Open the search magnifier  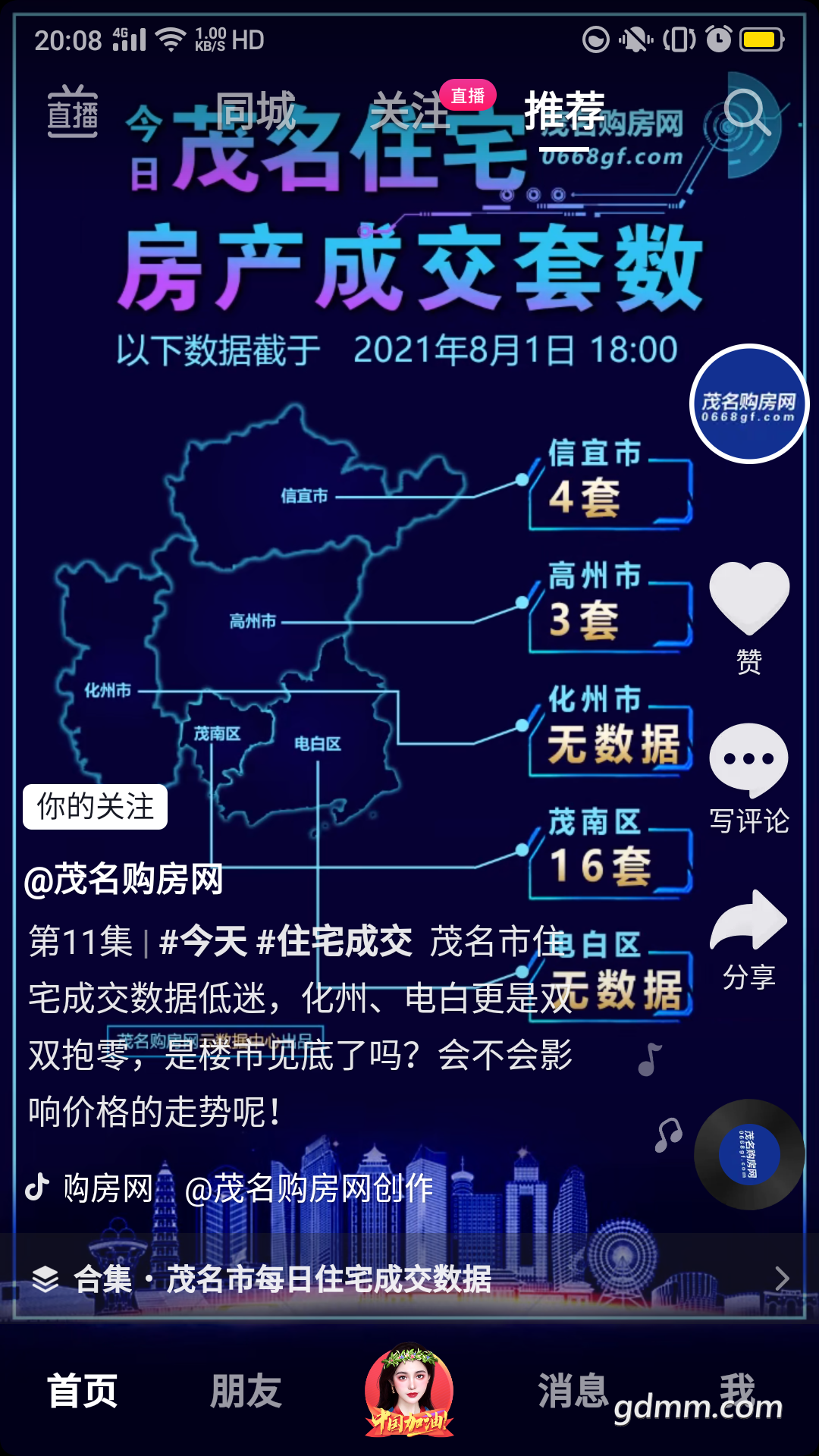[746, 112]
